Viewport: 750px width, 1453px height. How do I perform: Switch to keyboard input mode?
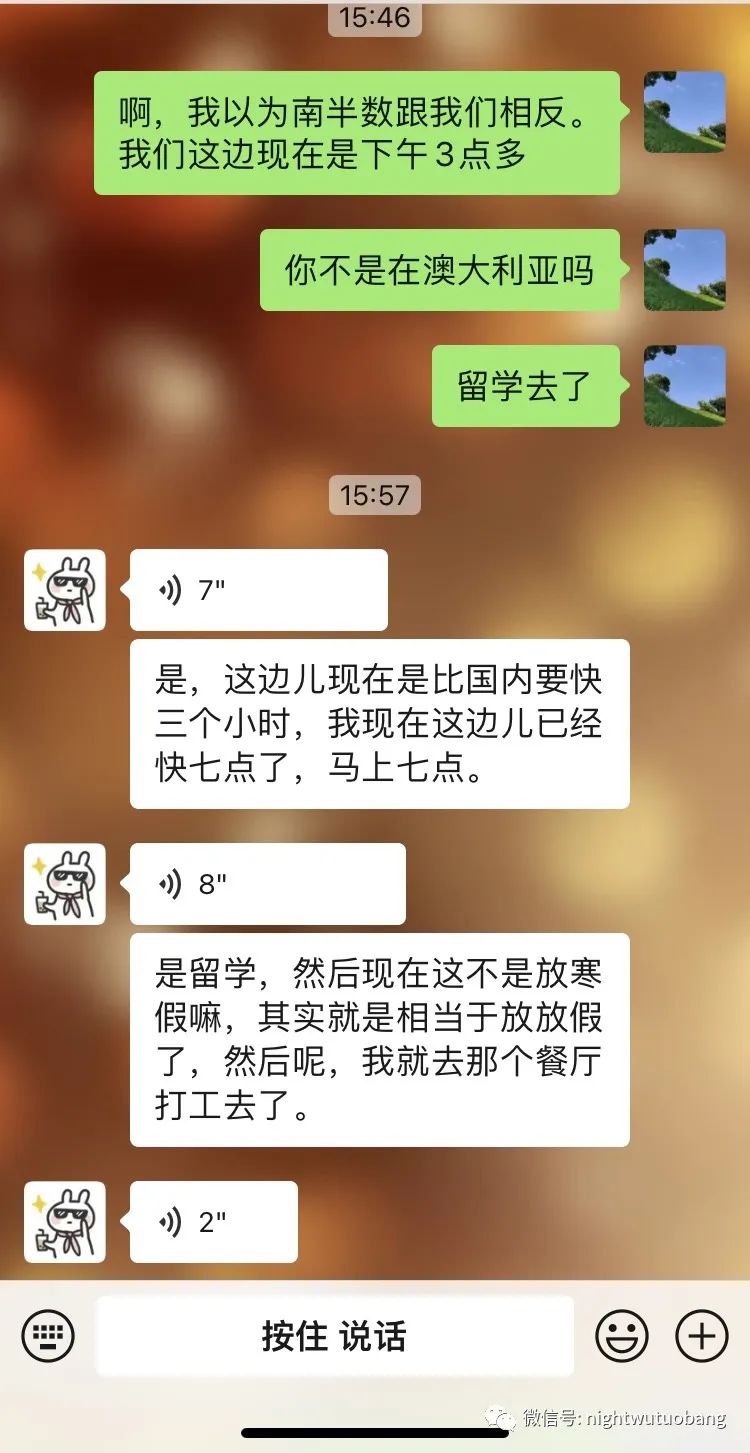[48, 1335]
